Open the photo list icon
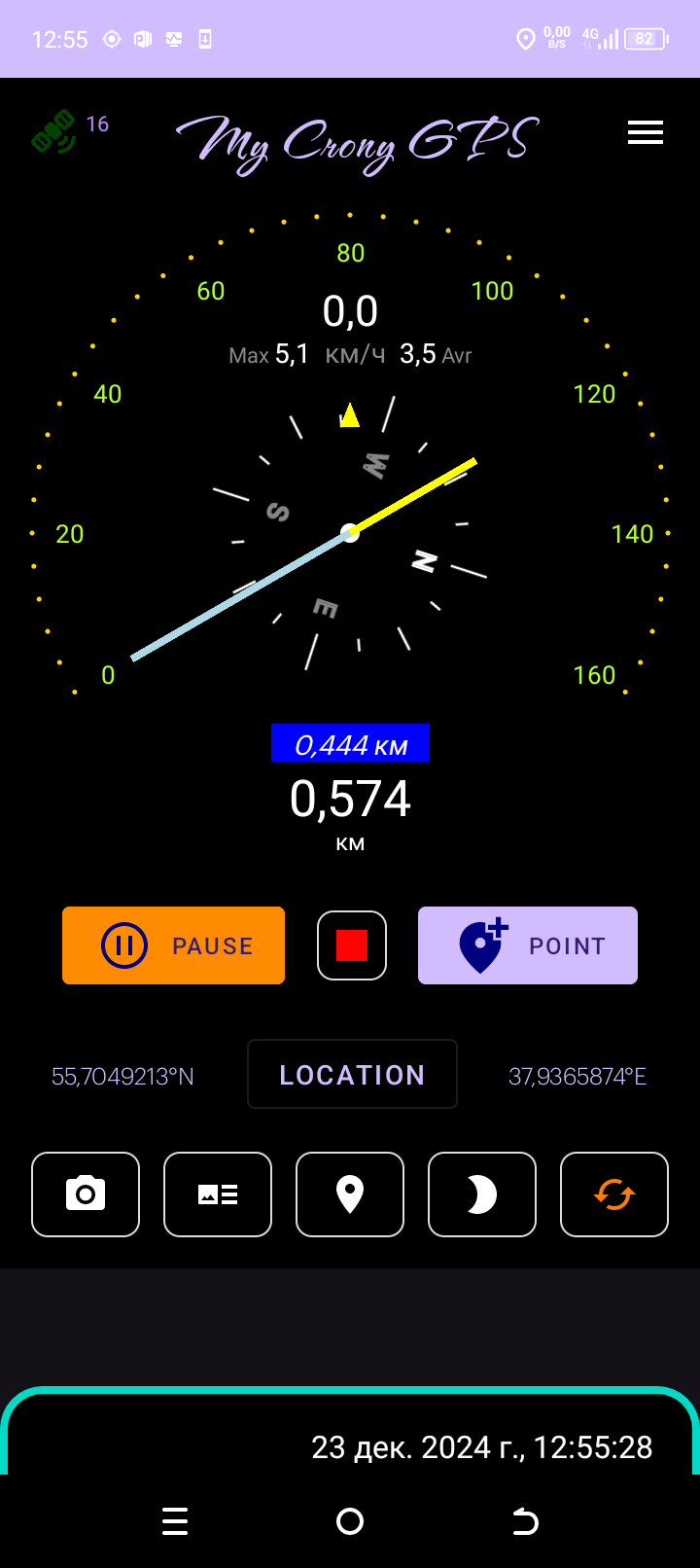Screen dimensions: 700x1568 click(218, 1194)
